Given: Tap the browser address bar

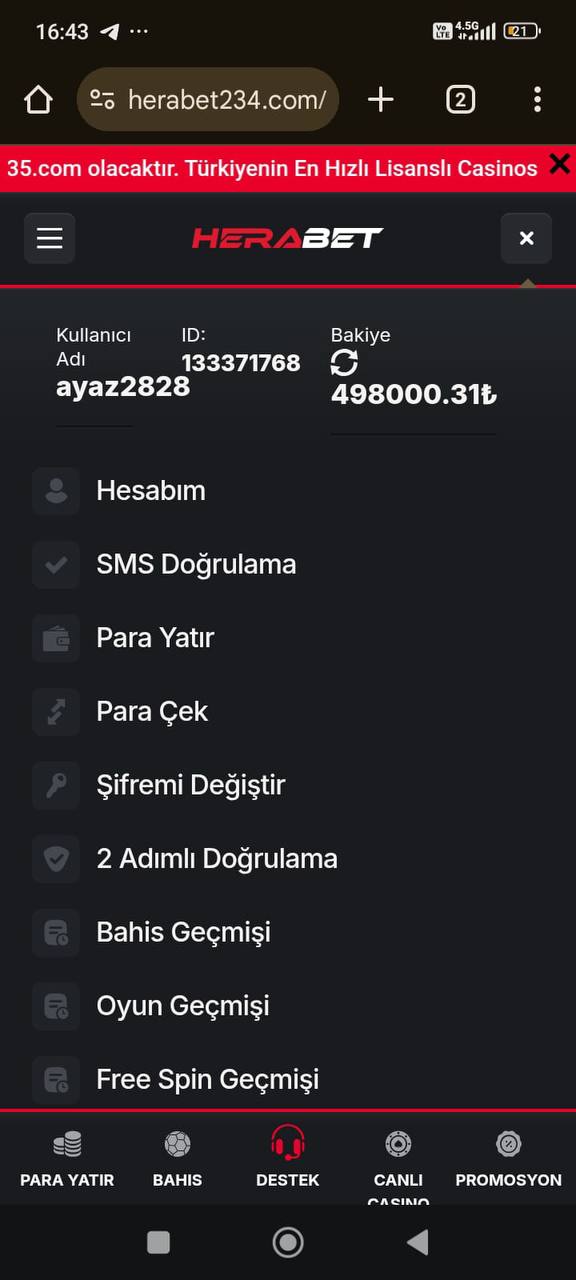Looking at the screenshot, I should (x=208, y=99).
